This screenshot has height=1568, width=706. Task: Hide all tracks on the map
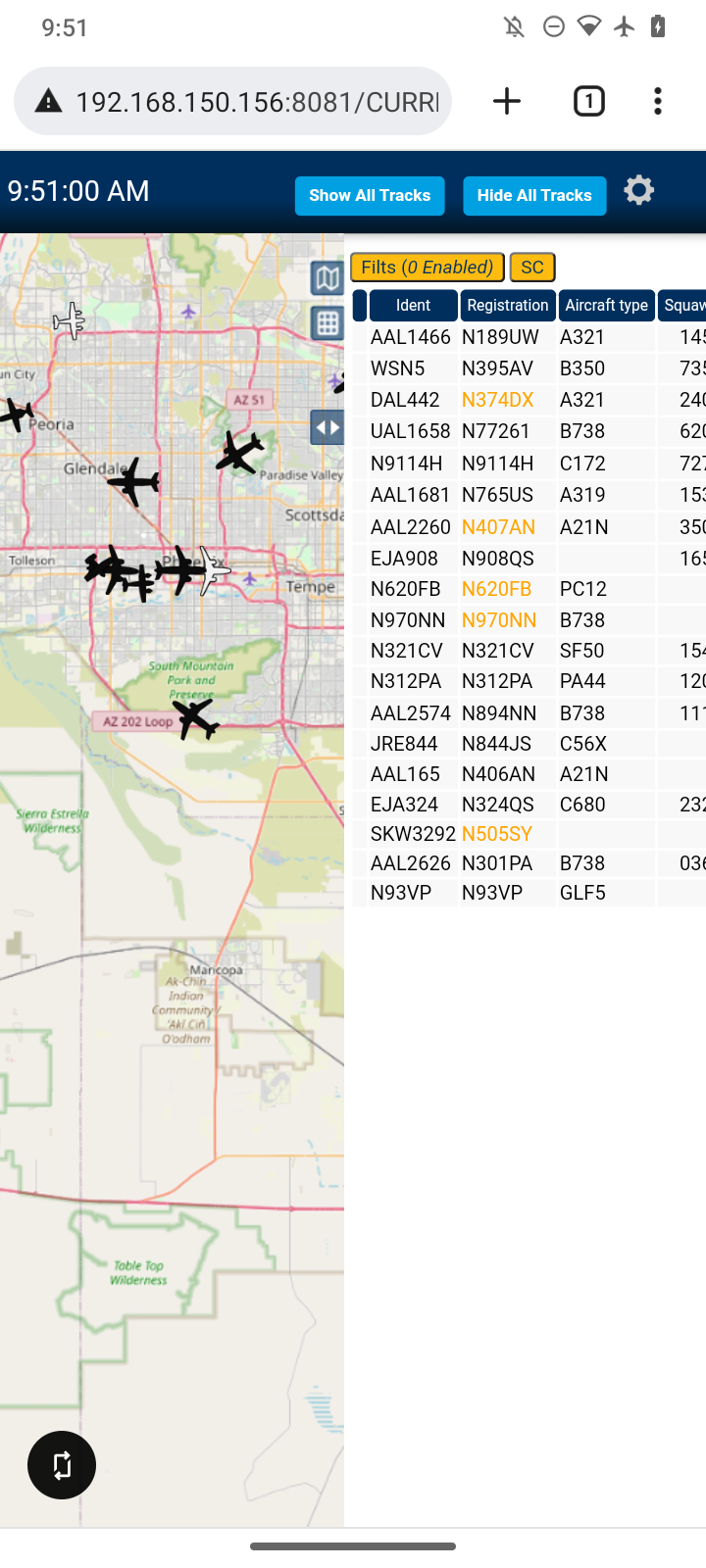click(x=534, y=196)
